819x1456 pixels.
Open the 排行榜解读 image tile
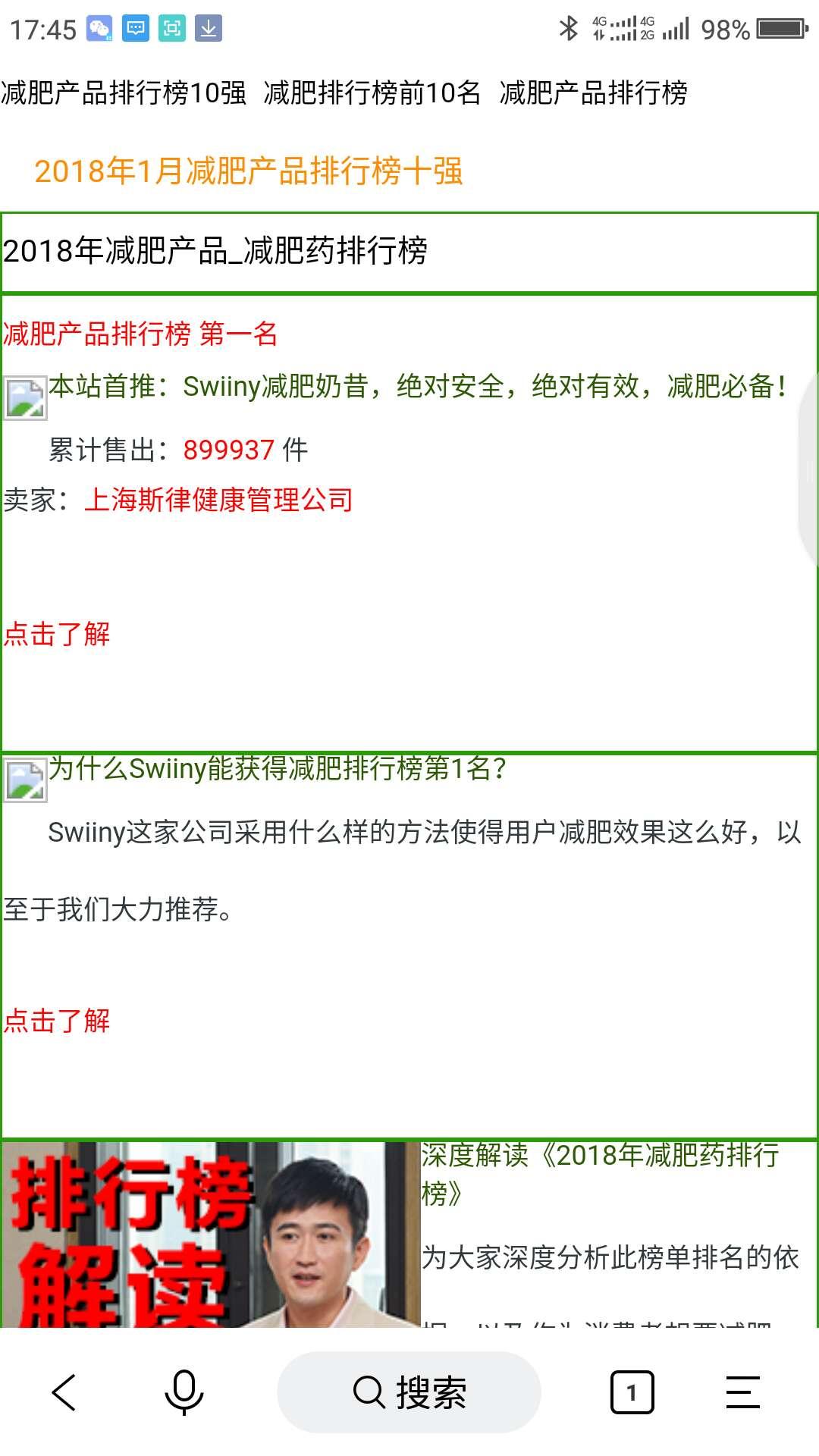212,1234
